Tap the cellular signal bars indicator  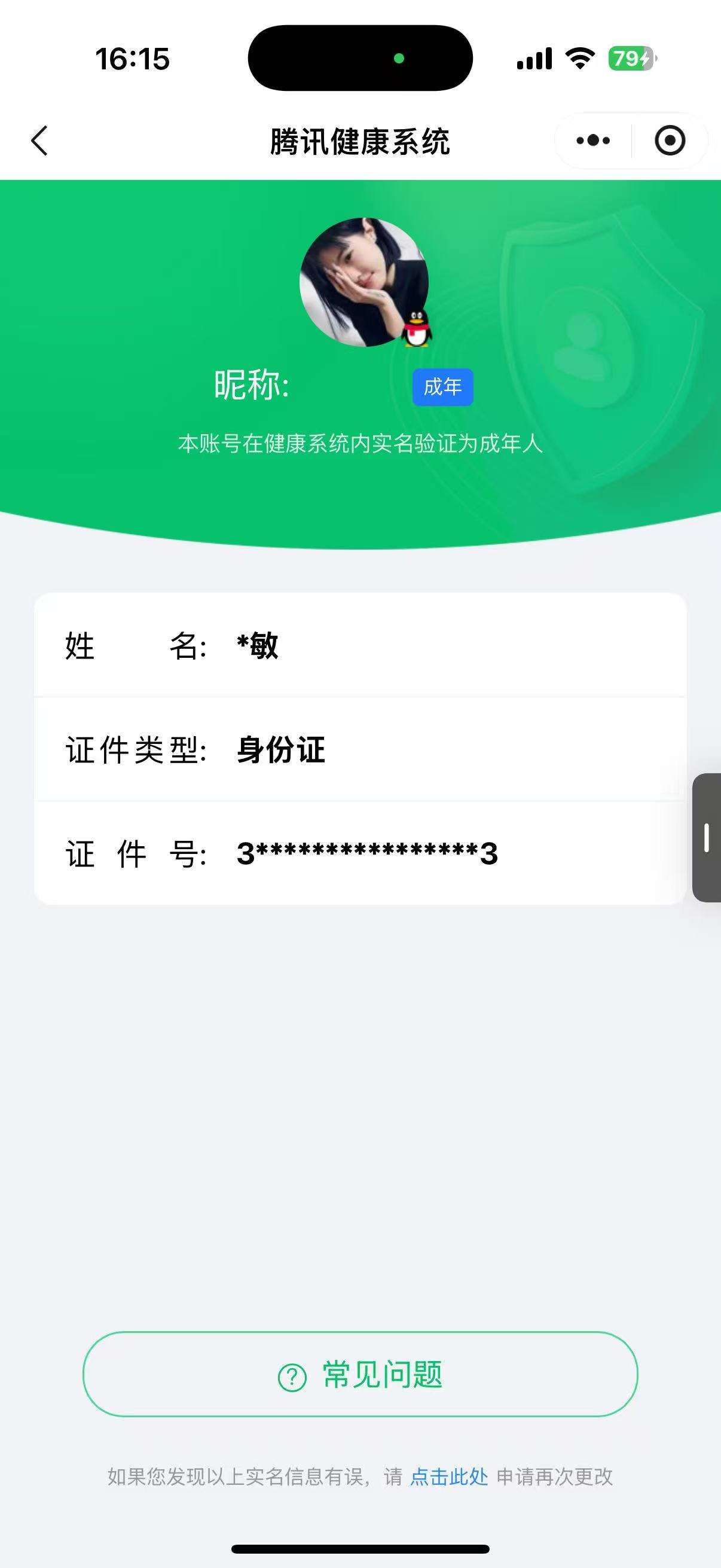[x=533, y=59]
